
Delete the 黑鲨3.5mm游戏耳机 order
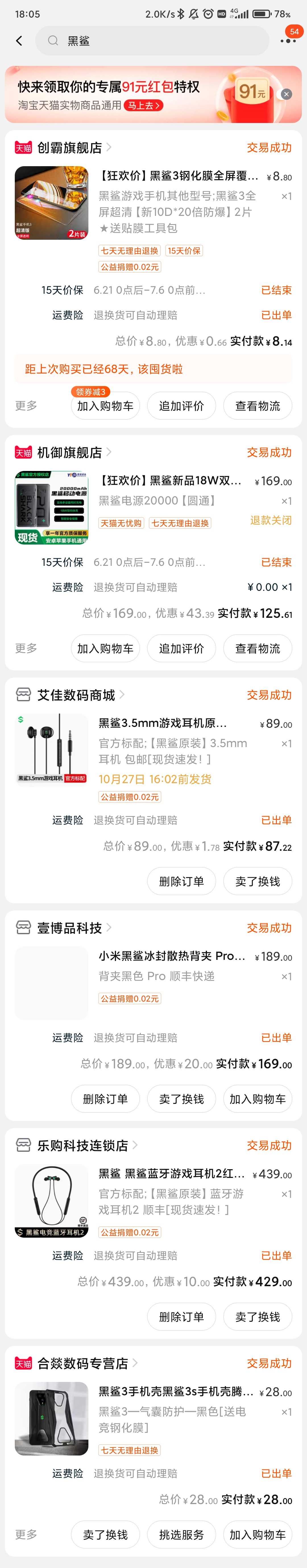(x=182, y=881)
